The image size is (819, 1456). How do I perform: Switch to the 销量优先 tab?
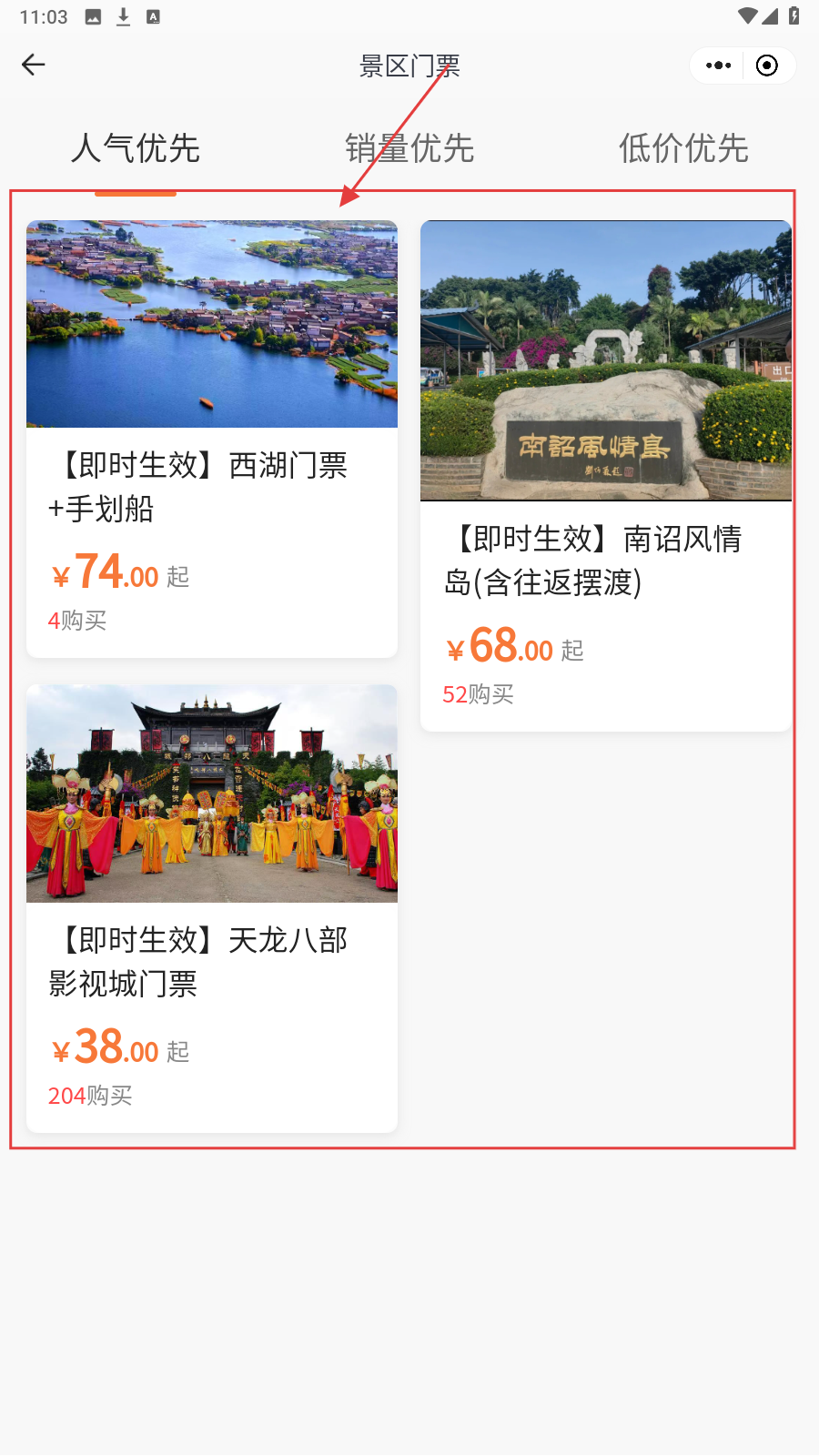pyautogui.click(x=409, y=148)
